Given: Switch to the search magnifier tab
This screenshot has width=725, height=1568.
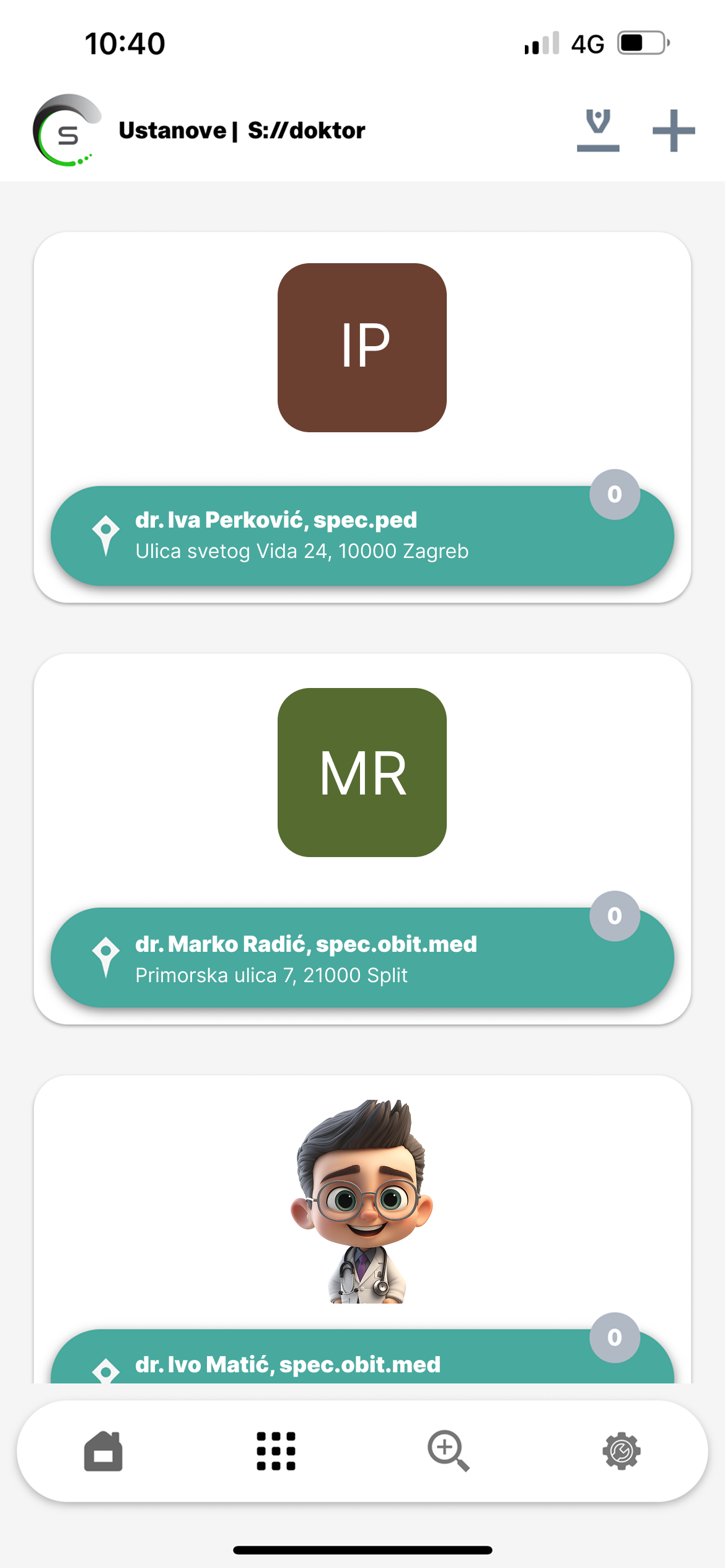Looking at the screenshot, I should tap(448, 1451).
